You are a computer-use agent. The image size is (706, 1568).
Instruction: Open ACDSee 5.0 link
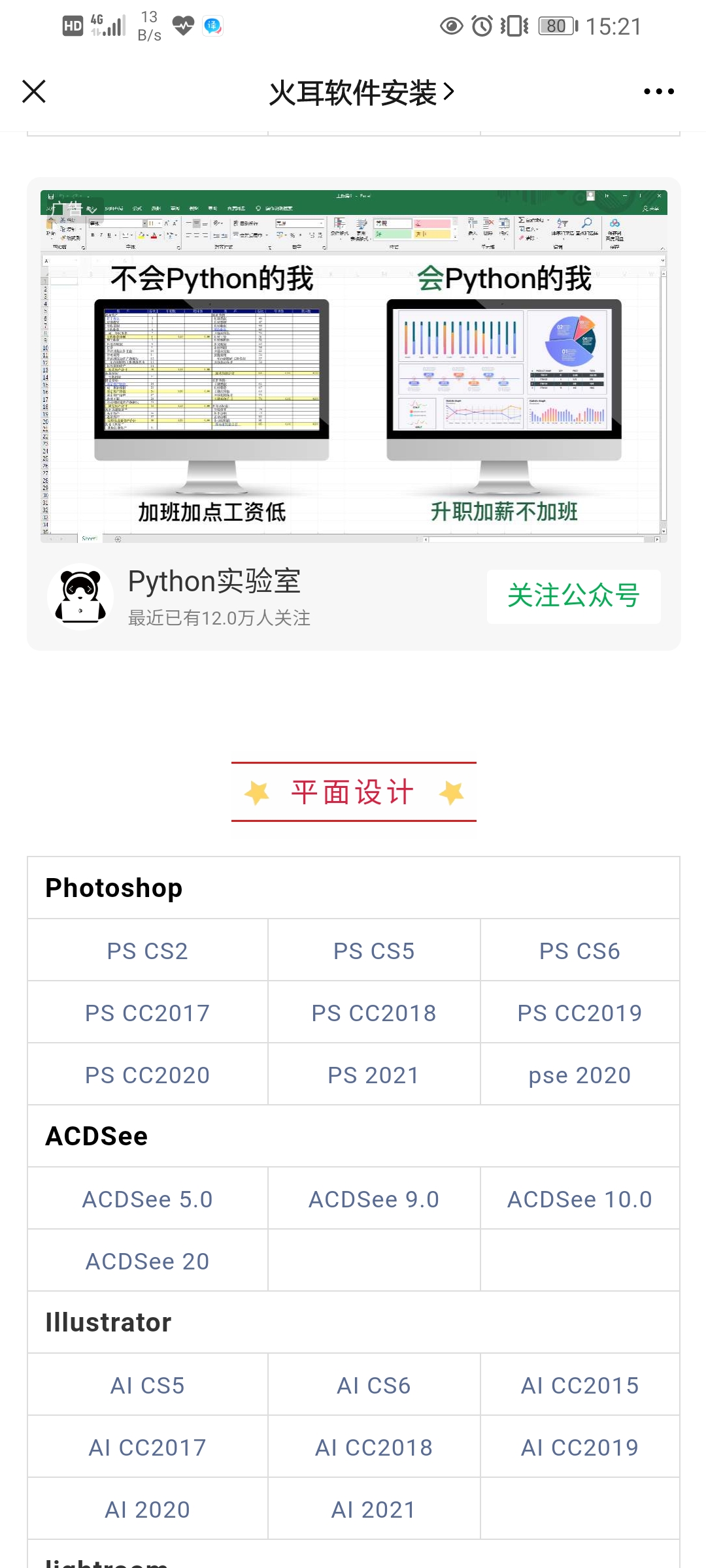click(148, 1199)
